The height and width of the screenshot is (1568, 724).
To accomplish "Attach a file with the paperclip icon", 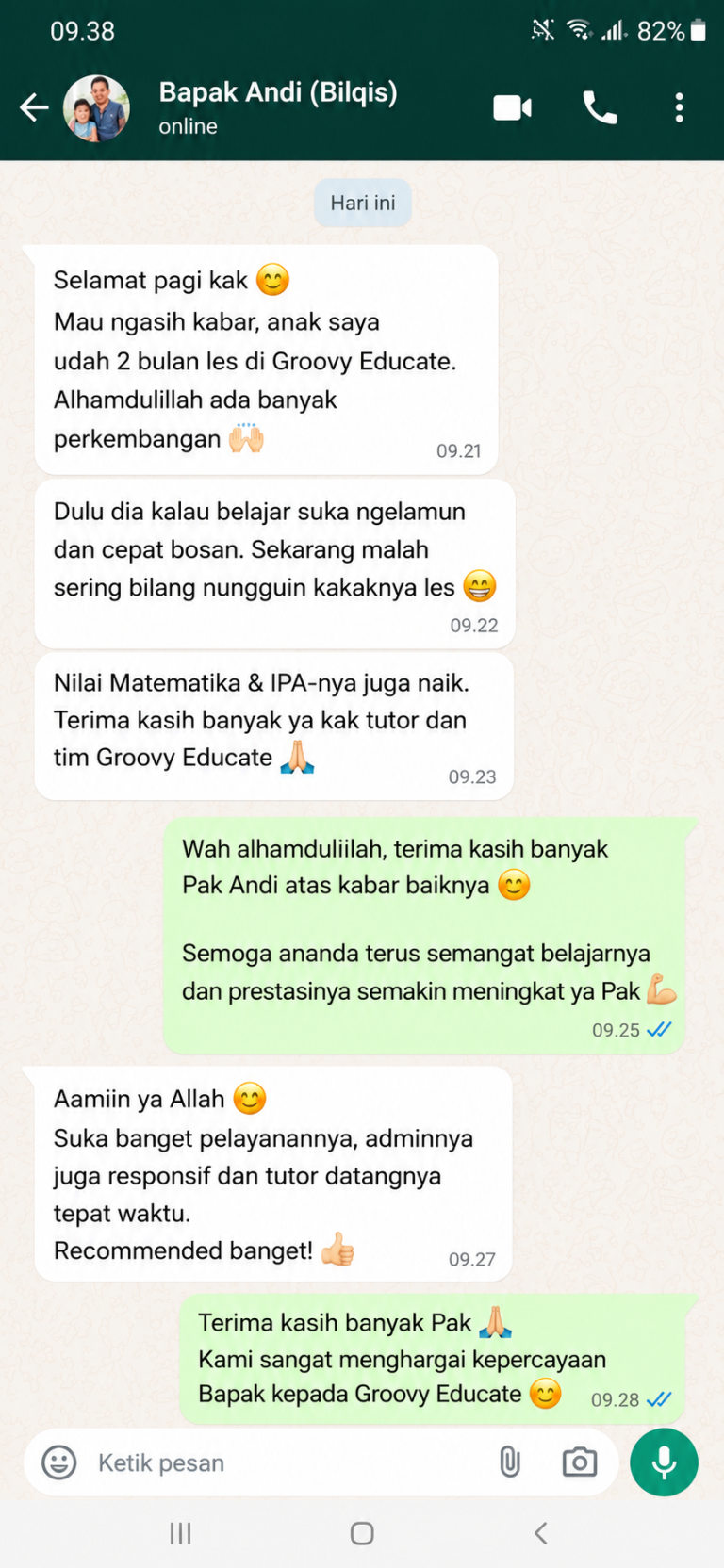I will point(509,1462).
